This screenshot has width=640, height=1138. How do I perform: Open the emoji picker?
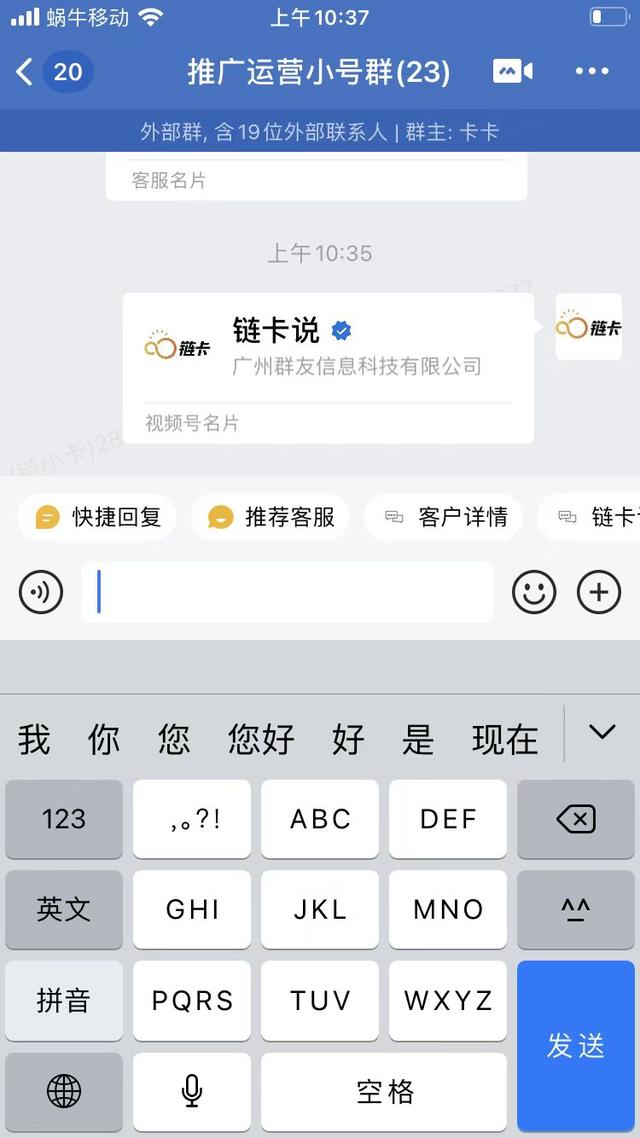coord(534,593)
